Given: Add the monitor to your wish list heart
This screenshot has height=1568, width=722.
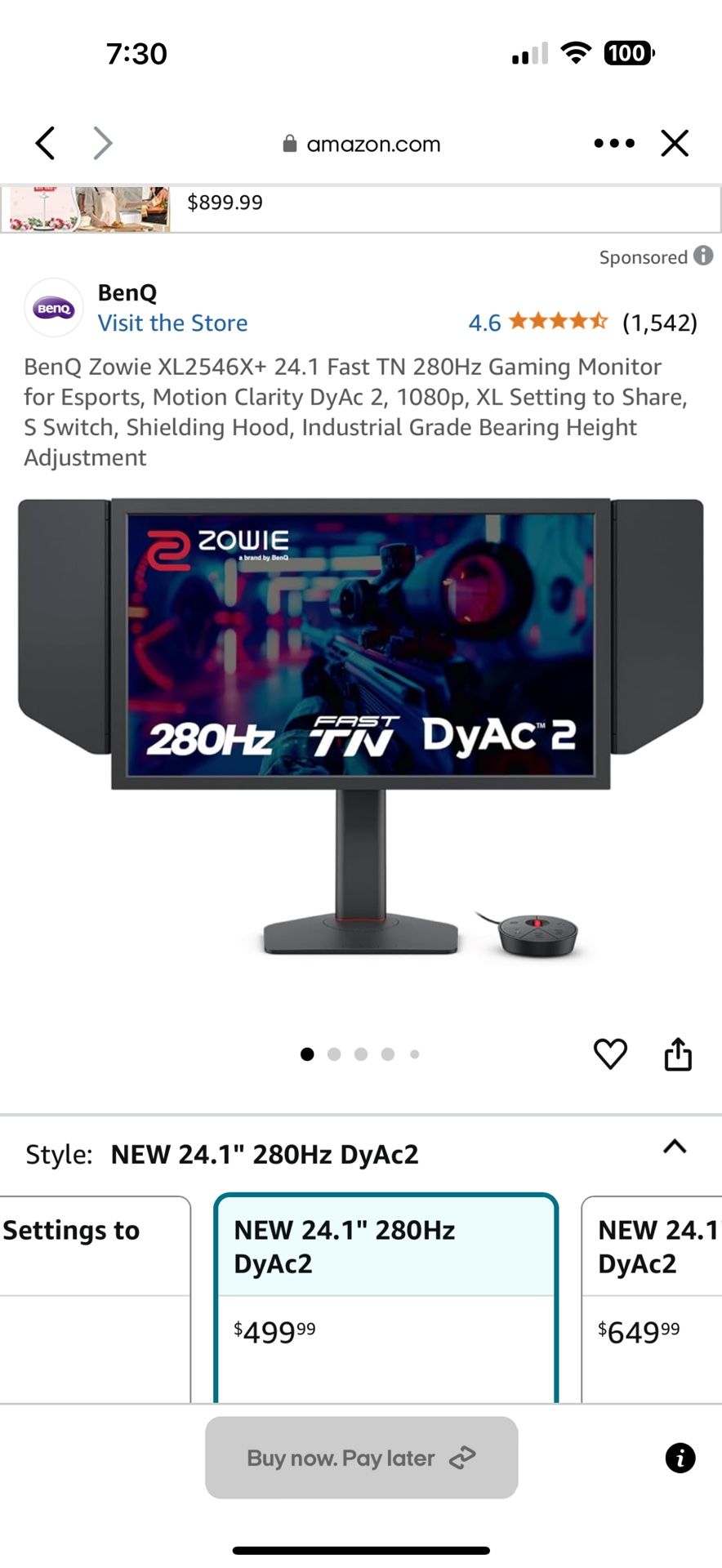Looking at the screenshot, I should [610, 1053].
